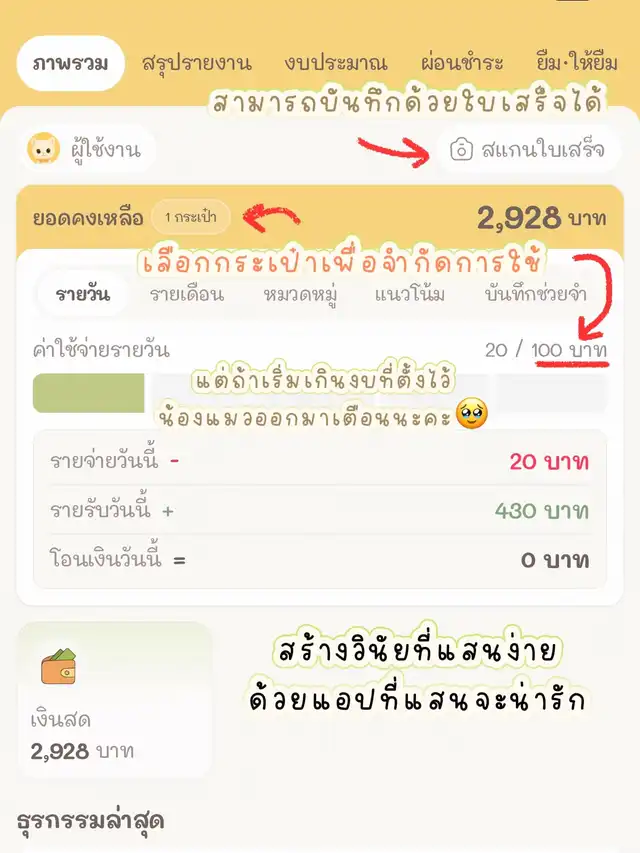Select the ผ่อนชำระ tab
640x853 pixels.
click(x=464, y=63)
